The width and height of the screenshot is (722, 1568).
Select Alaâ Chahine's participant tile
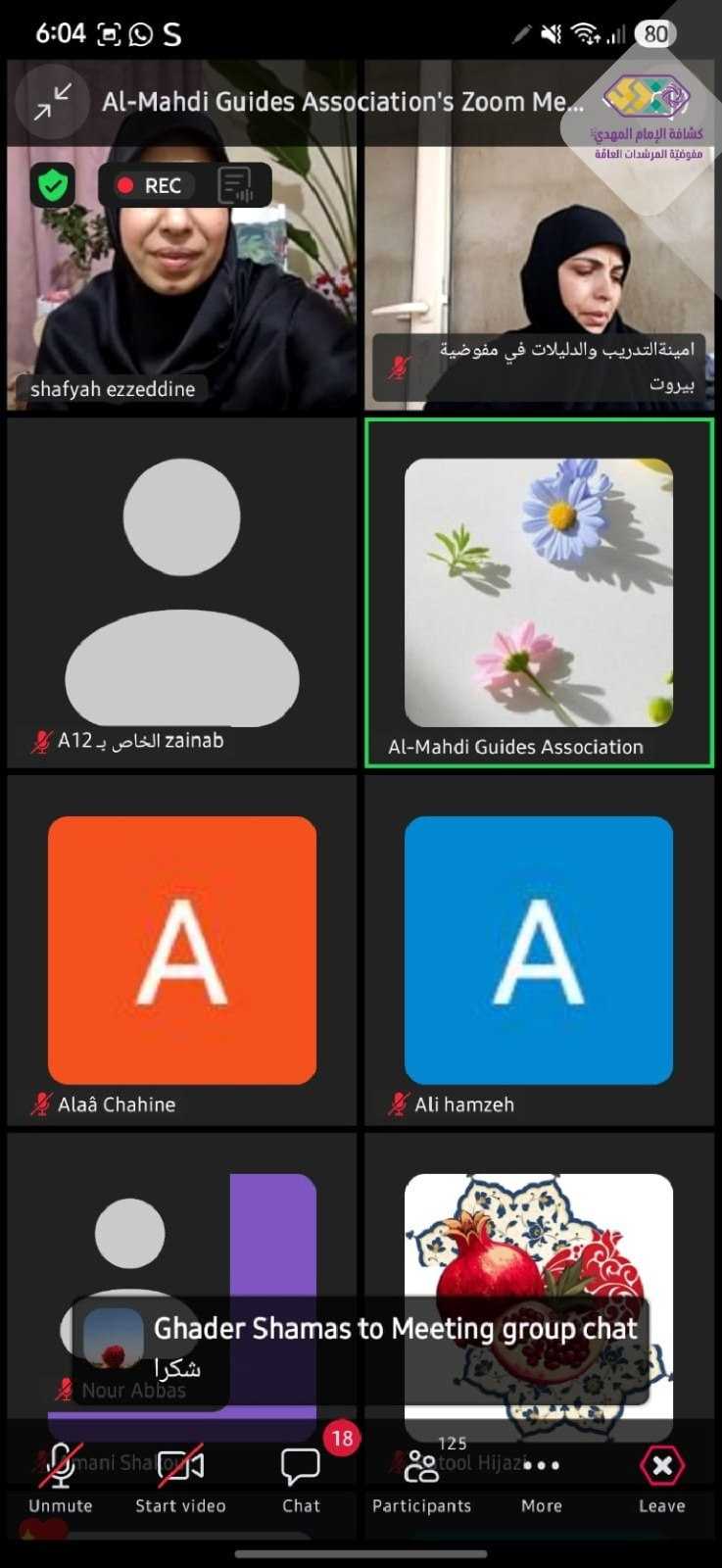(181, 950)
